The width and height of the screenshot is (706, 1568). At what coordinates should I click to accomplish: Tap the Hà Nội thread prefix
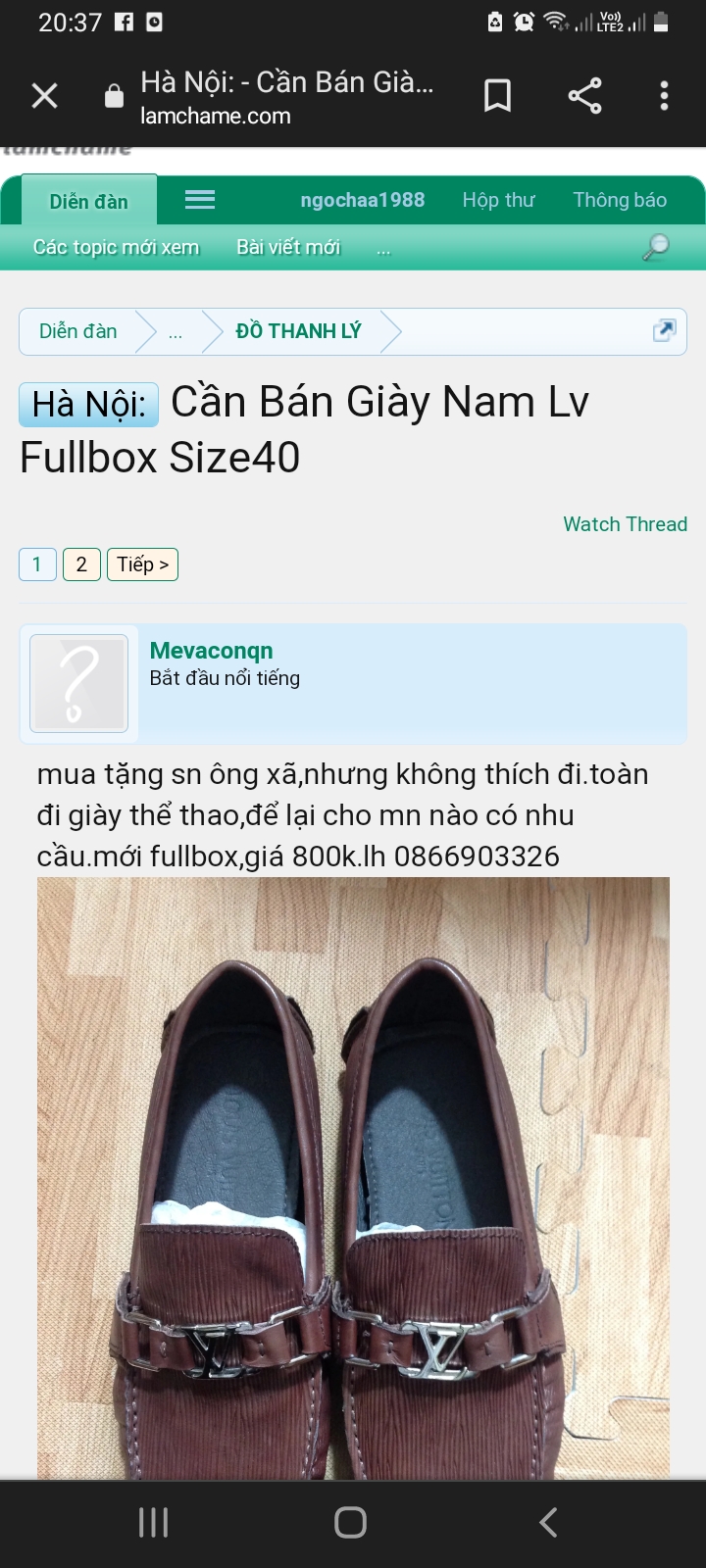pyautogui.click(x=88, y=404)
